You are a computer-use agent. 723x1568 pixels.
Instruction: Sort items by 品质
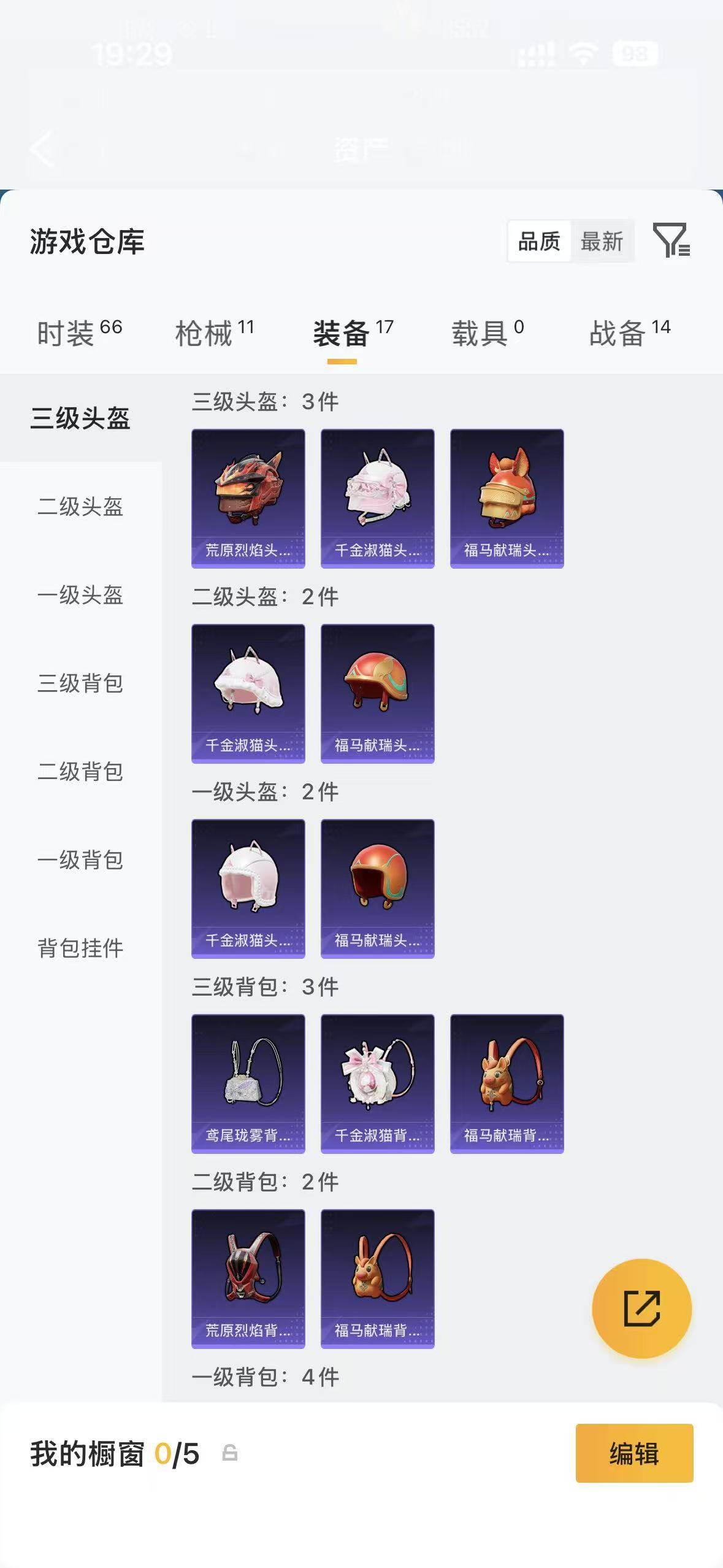539,242
